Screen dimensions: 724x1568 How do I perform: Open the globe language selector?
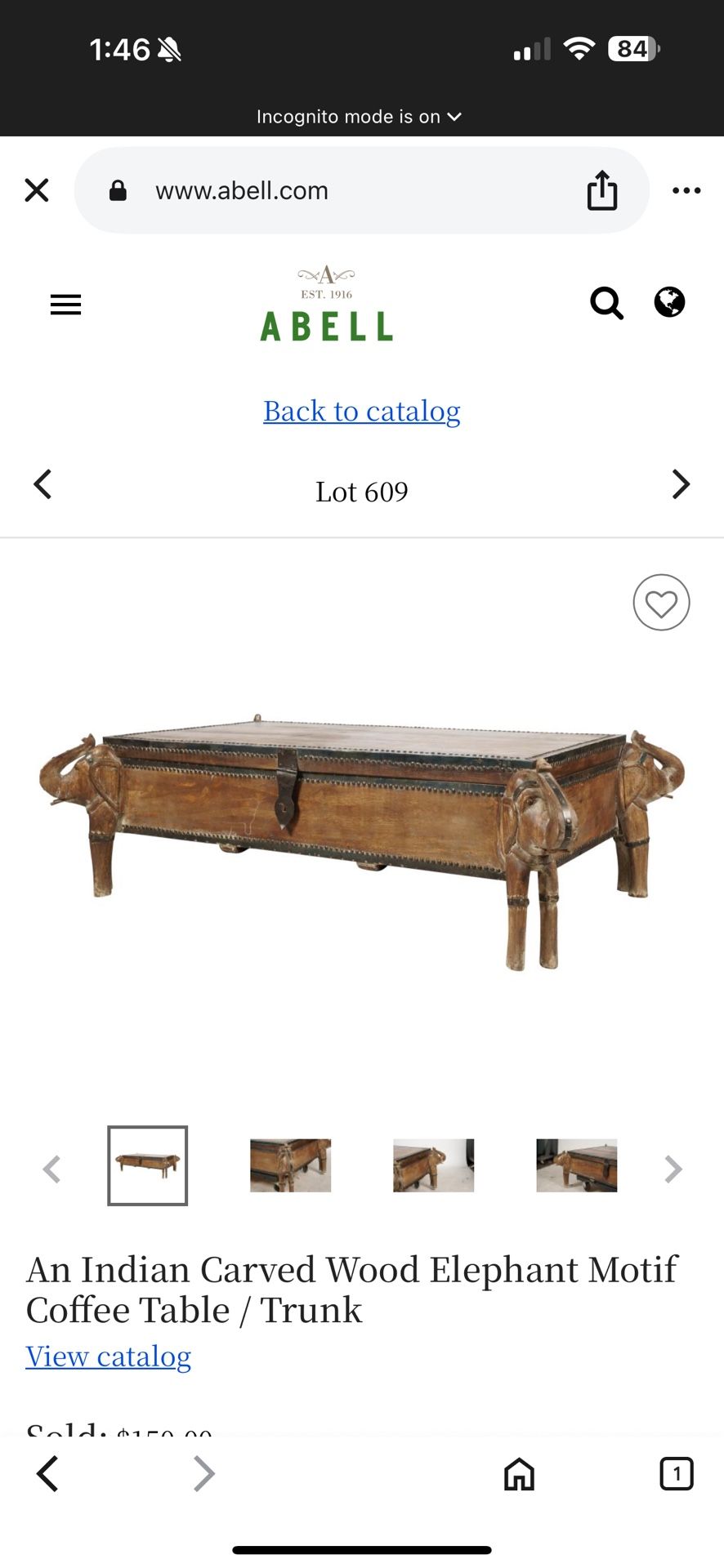pos(669,302)
